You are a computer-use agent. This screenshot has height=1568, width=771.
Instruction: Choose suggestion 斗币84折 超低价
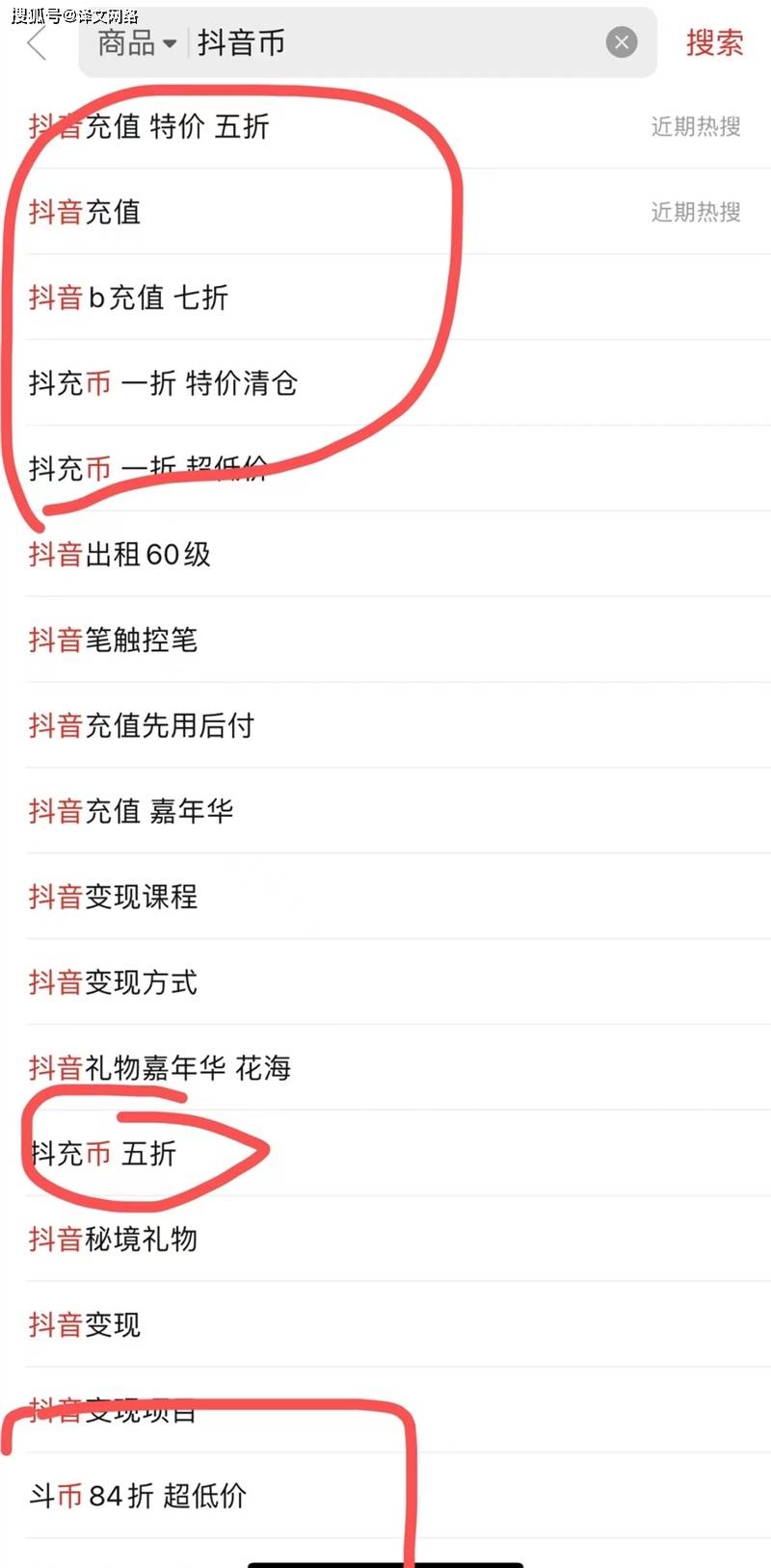138,1496
